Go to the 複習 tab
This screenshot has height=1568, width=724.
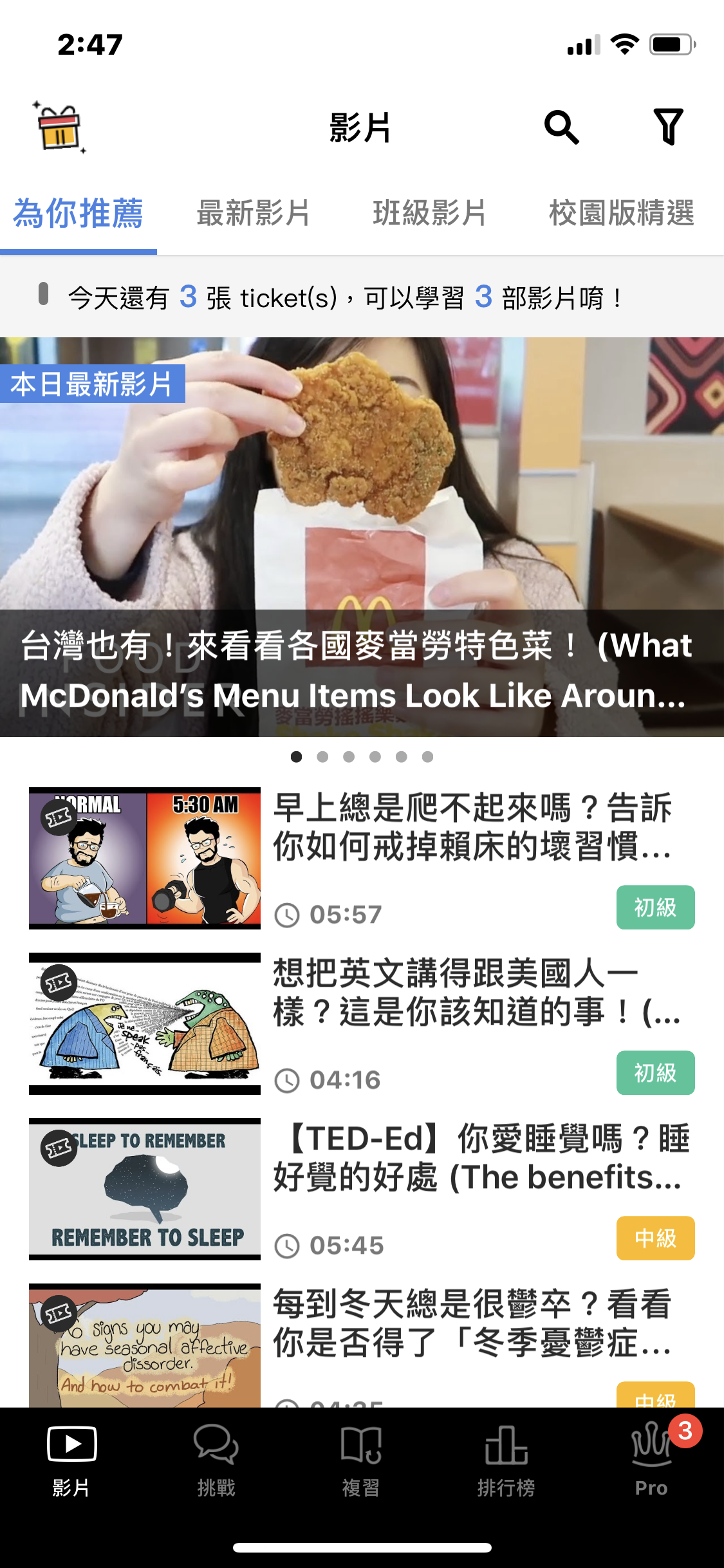click(x=361, y=1461)
